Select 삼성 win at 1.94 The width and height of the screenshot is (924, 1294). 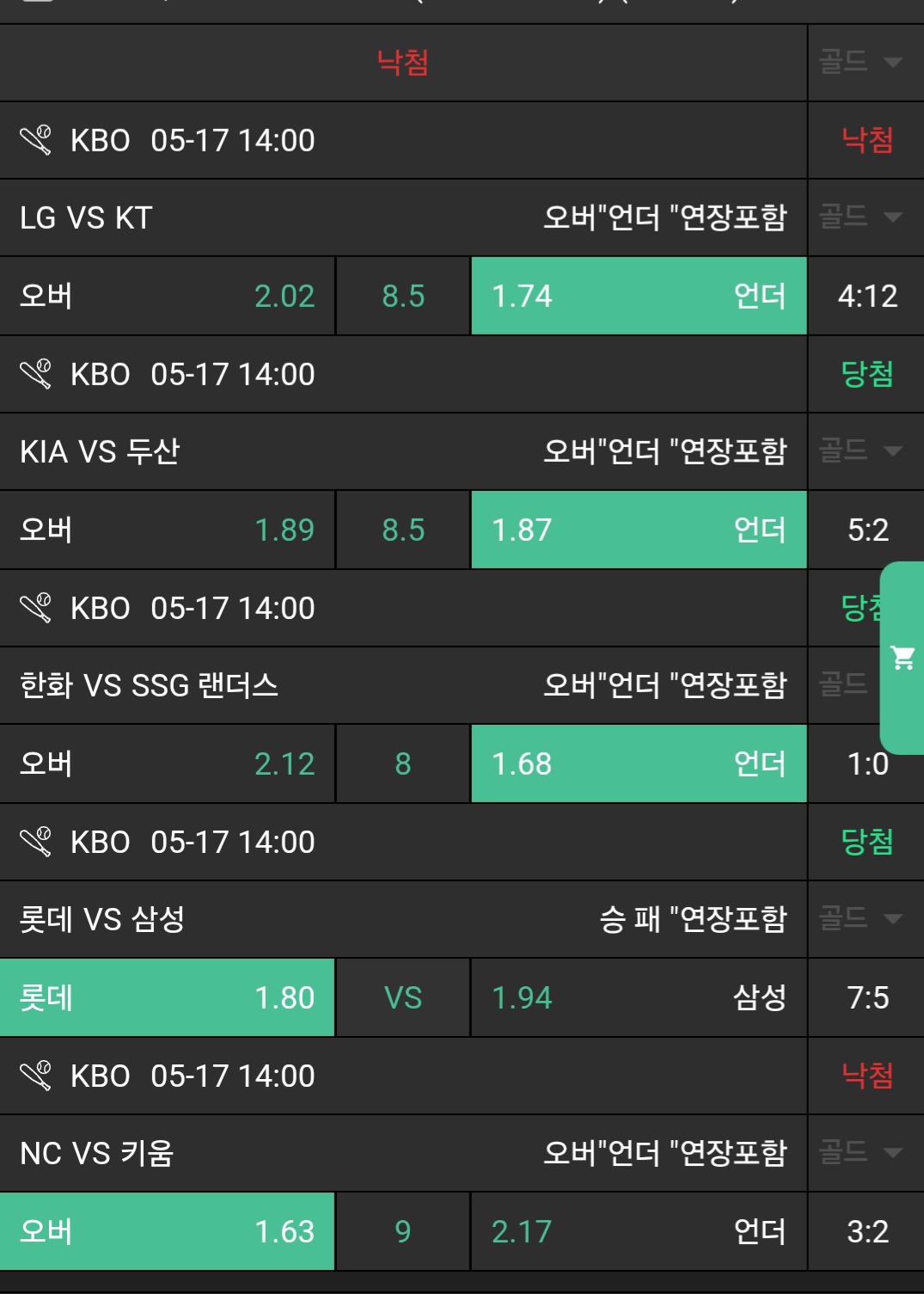click(x=639, y=997)
